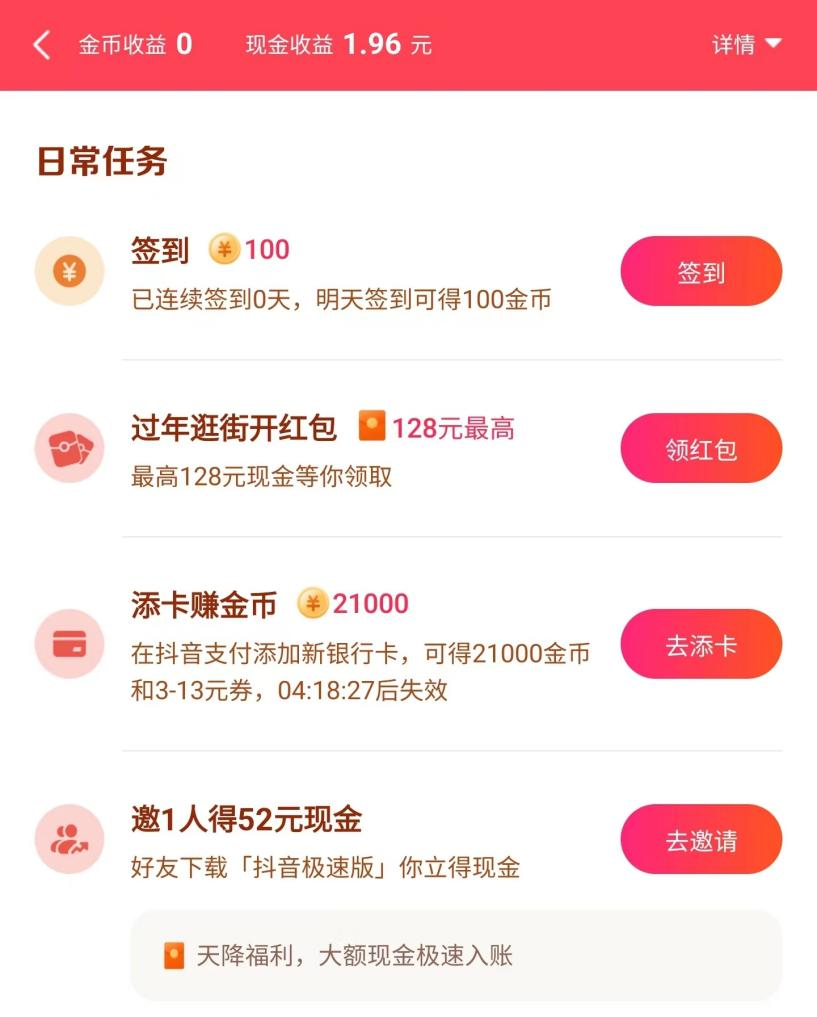Tap the 去邀请 invite button
This screenshot has width=817, height=1017.
(701, 839)
